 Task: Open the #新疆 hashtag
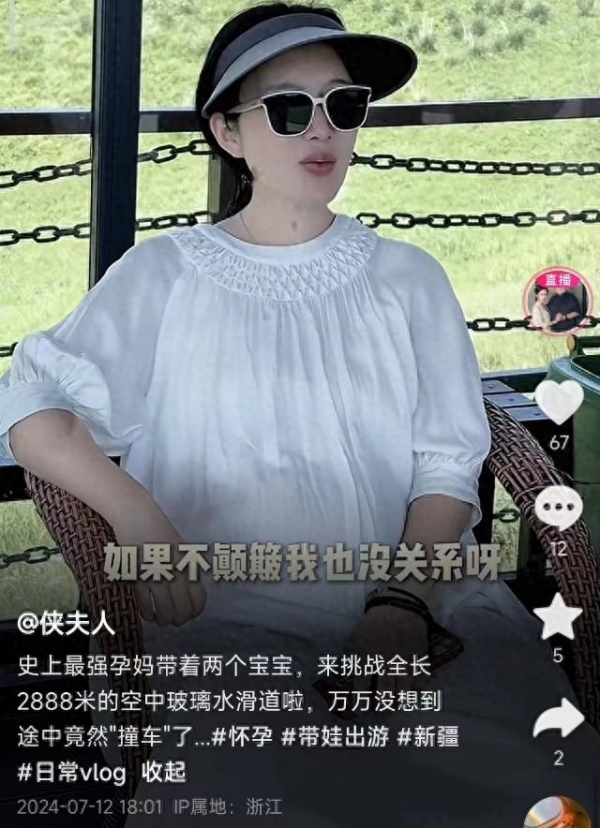[431, 737]
